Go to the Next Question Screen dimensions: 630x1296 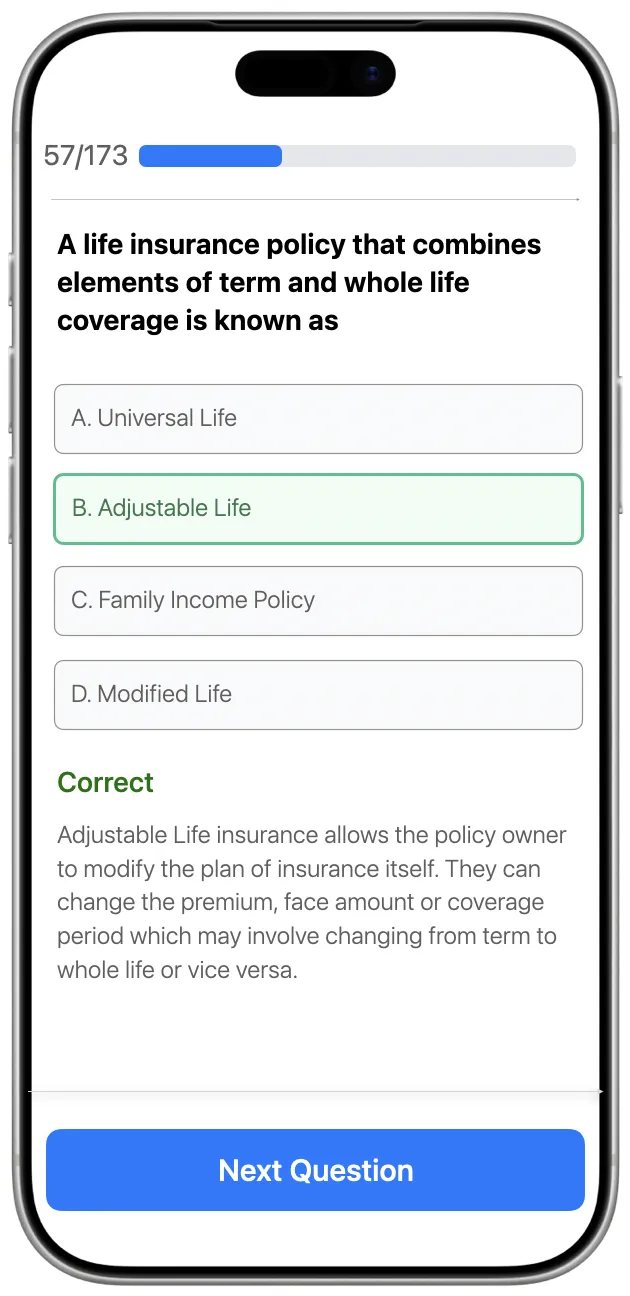pos(315,1170)
